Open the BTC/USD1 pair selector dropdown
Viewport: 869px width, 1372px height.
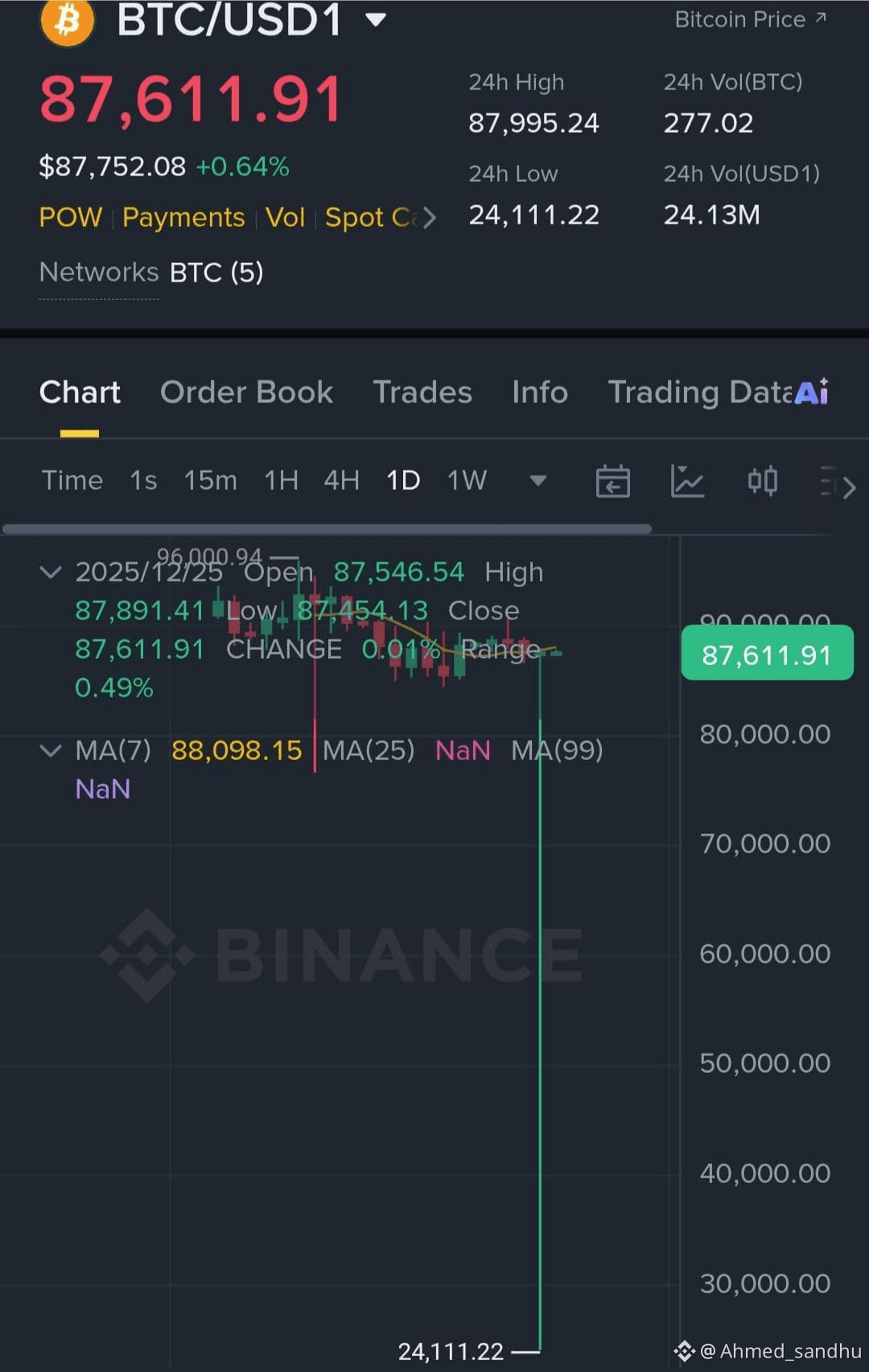(x=375, y=19)
